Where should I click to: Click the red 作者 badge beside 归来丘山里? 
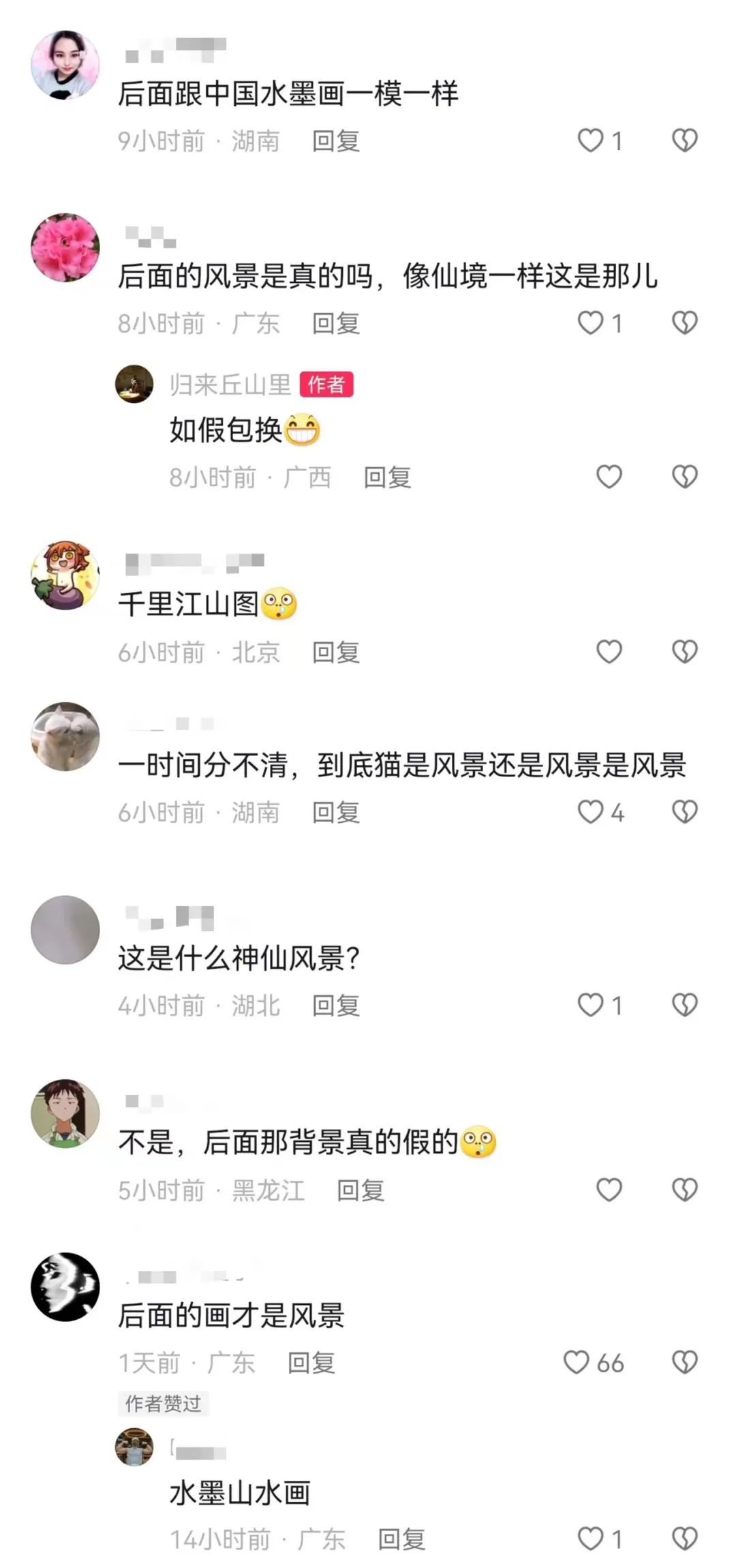pos(326,384)
